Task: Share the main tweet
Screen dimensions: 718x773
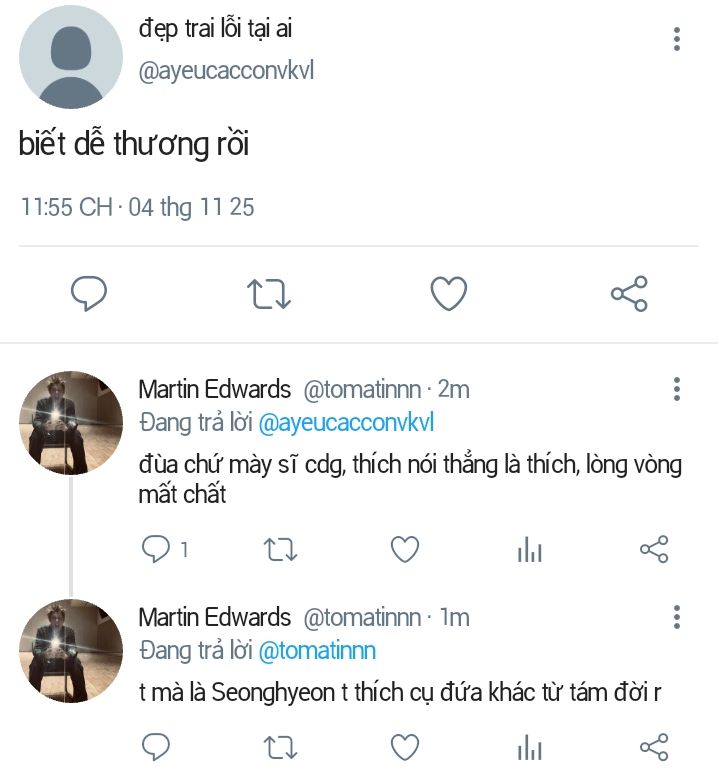Action: tap(629, 293)
